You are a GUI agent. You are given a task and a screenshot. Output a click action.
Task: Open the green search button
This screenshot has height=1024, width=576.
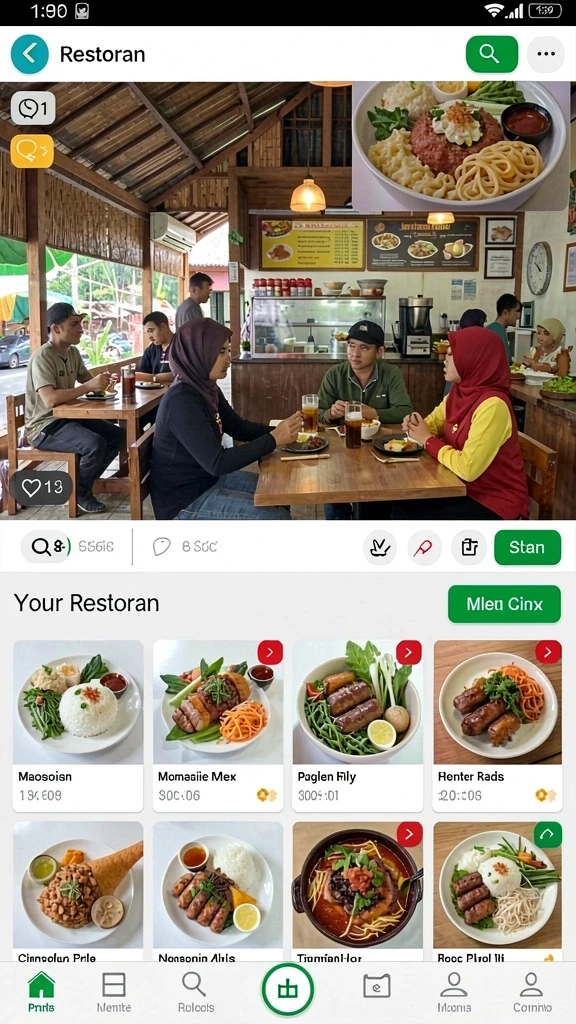click(492, 54)
